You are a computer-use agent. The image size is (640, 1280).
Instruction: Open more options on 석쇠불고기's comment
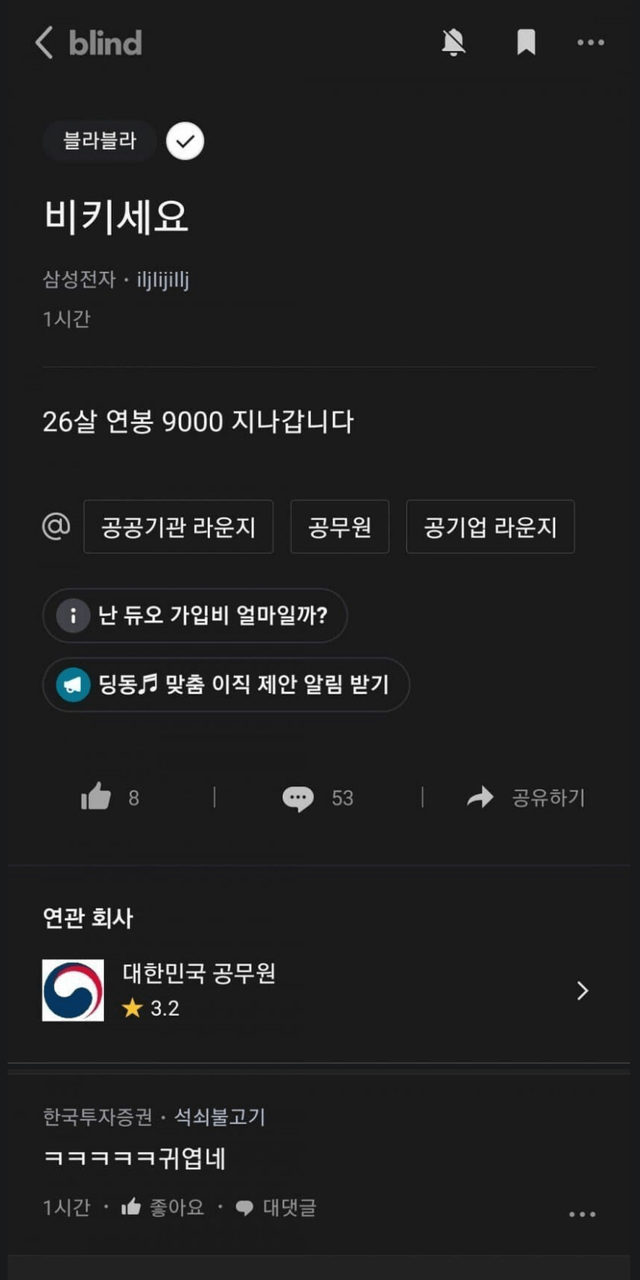pyautogui.click(x=582, y=1214)
